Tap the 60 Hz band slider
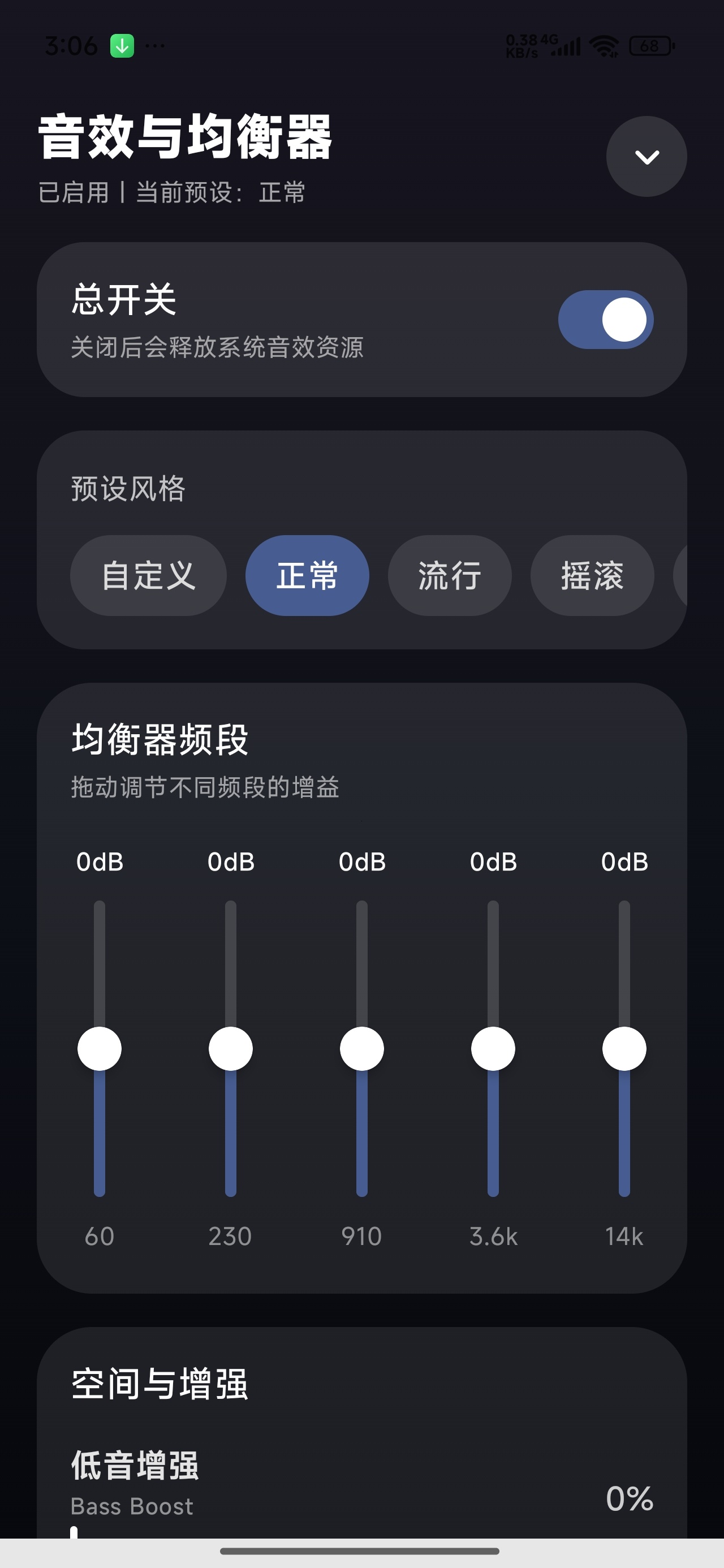 [99, 1048]
